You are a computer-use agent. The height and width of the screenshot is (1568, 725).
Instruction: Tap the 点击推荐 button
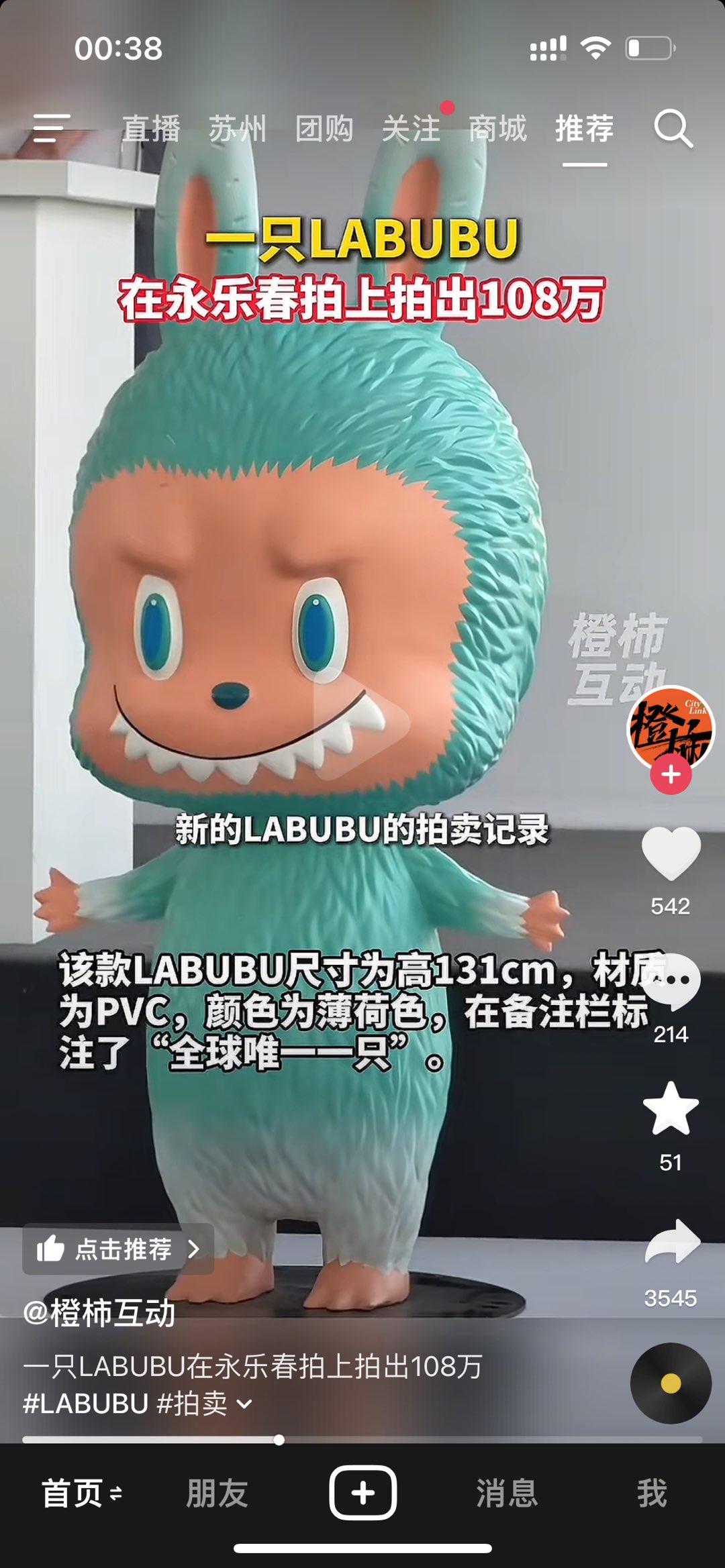click(x=118, y=1249)
